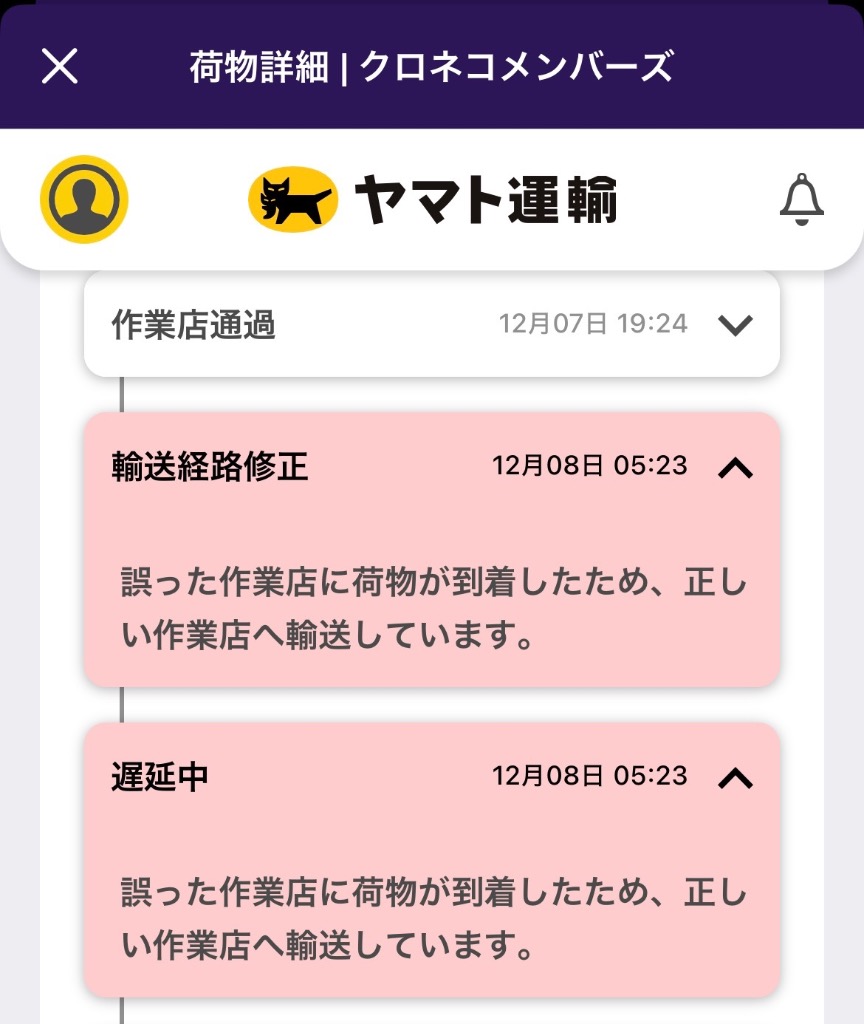This screenshot has height=1024, width=864.
Task: Close the parcel detail screen with X
Action: (60, 65)
